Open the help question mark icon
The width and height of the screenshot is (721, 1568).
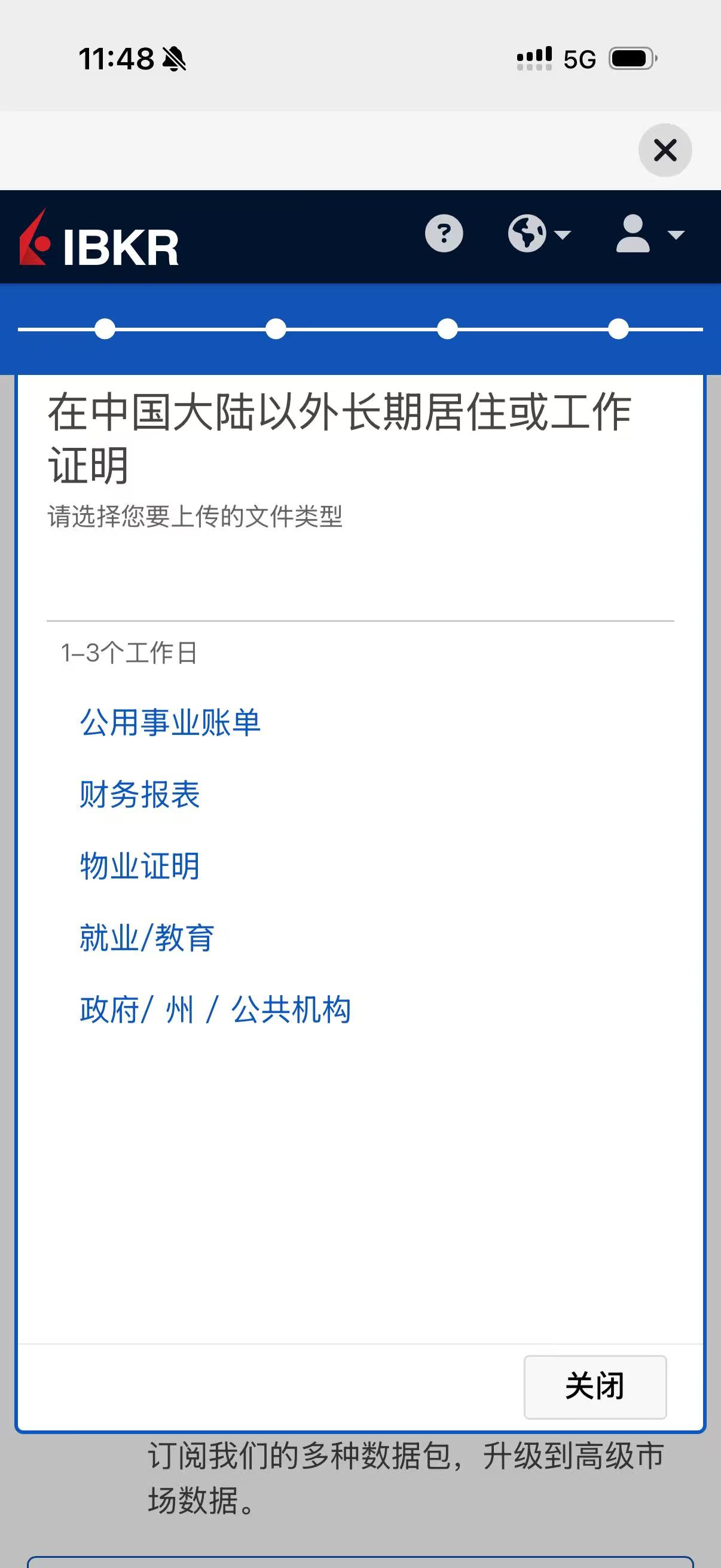[444, 234]
